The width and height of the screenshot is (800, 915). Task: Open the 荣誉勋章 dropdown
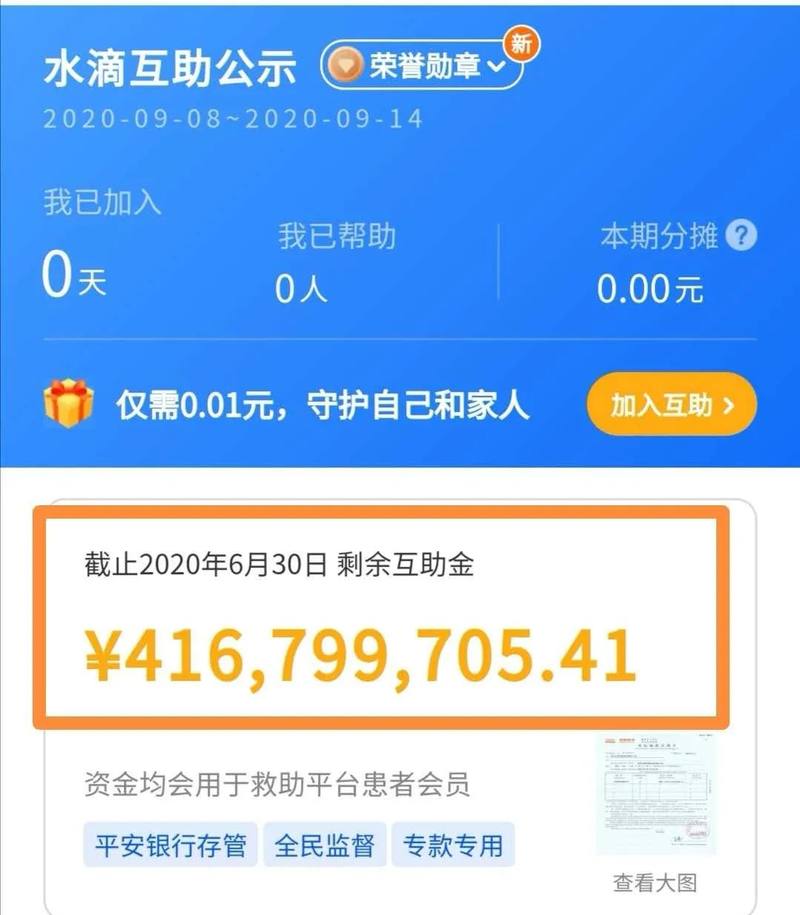[x=422, y=67]
